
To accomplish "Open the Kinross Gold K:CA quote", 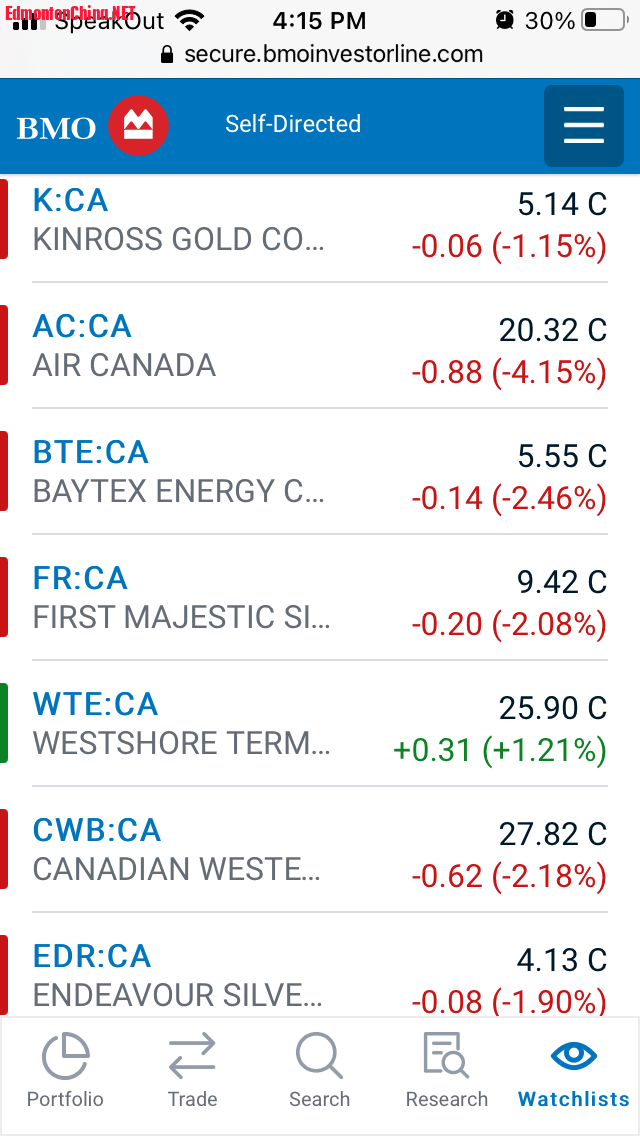I will coord(320,220).
